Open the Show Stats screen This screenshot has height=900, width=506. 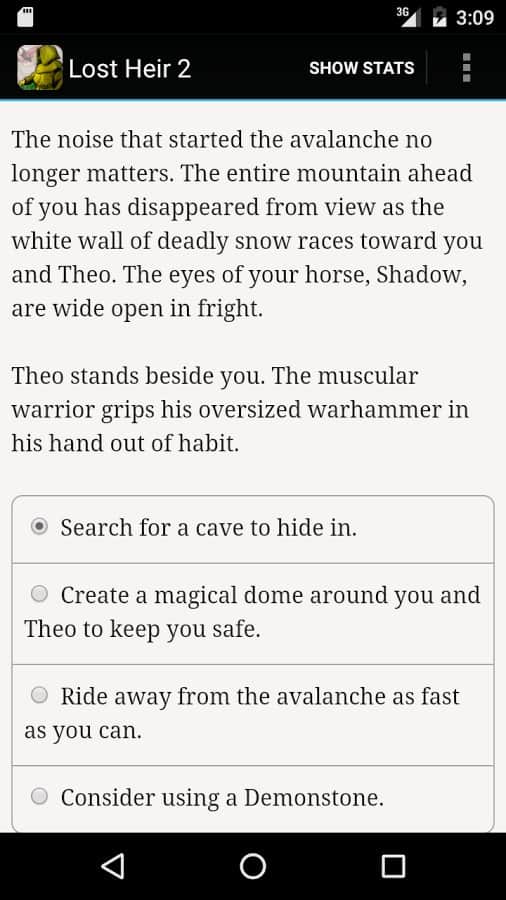[x=361, y=68]
